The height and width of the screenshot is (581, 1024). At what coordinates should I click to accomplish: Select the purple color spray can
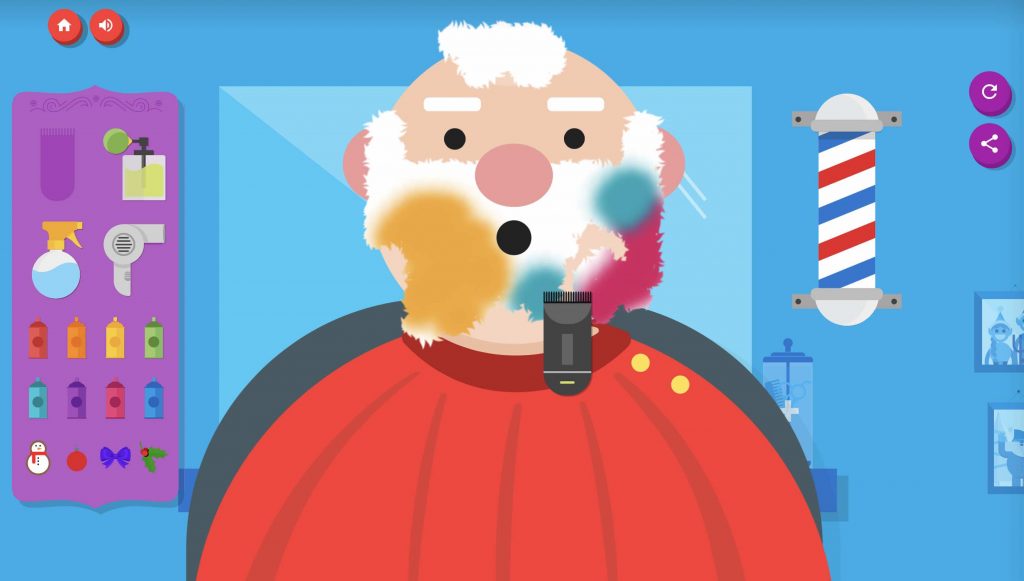pyautogui.click(x=76, y=399)
